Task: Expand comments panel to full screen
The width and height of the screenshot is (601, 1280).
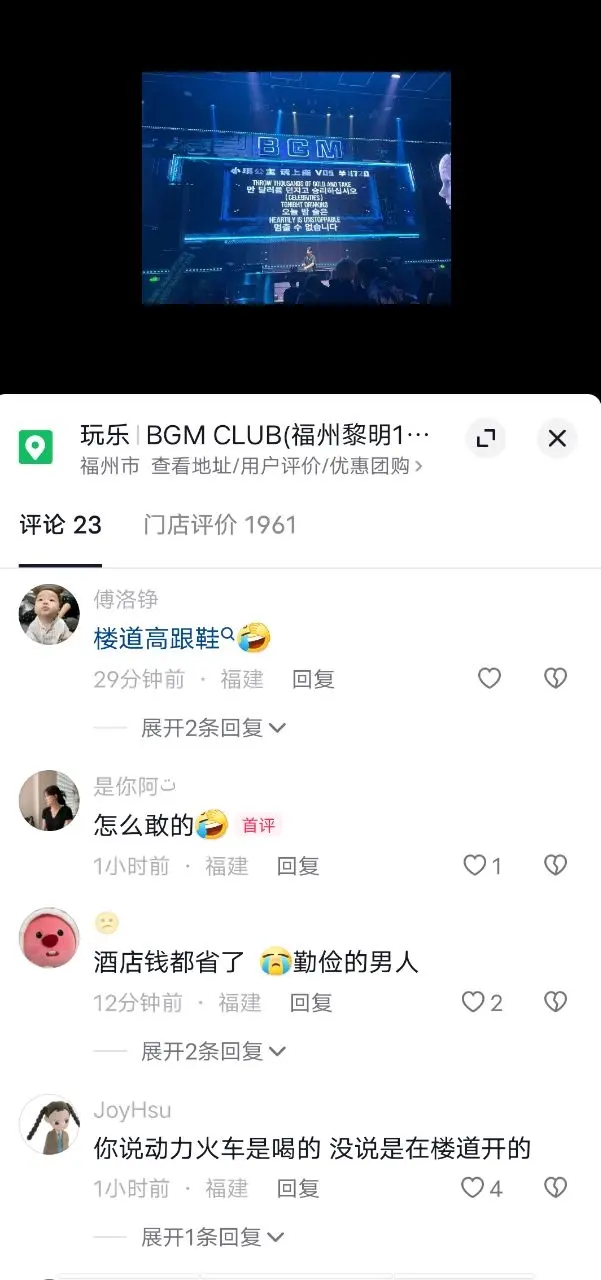Action: pyautogui.click(x=486, y=438)
